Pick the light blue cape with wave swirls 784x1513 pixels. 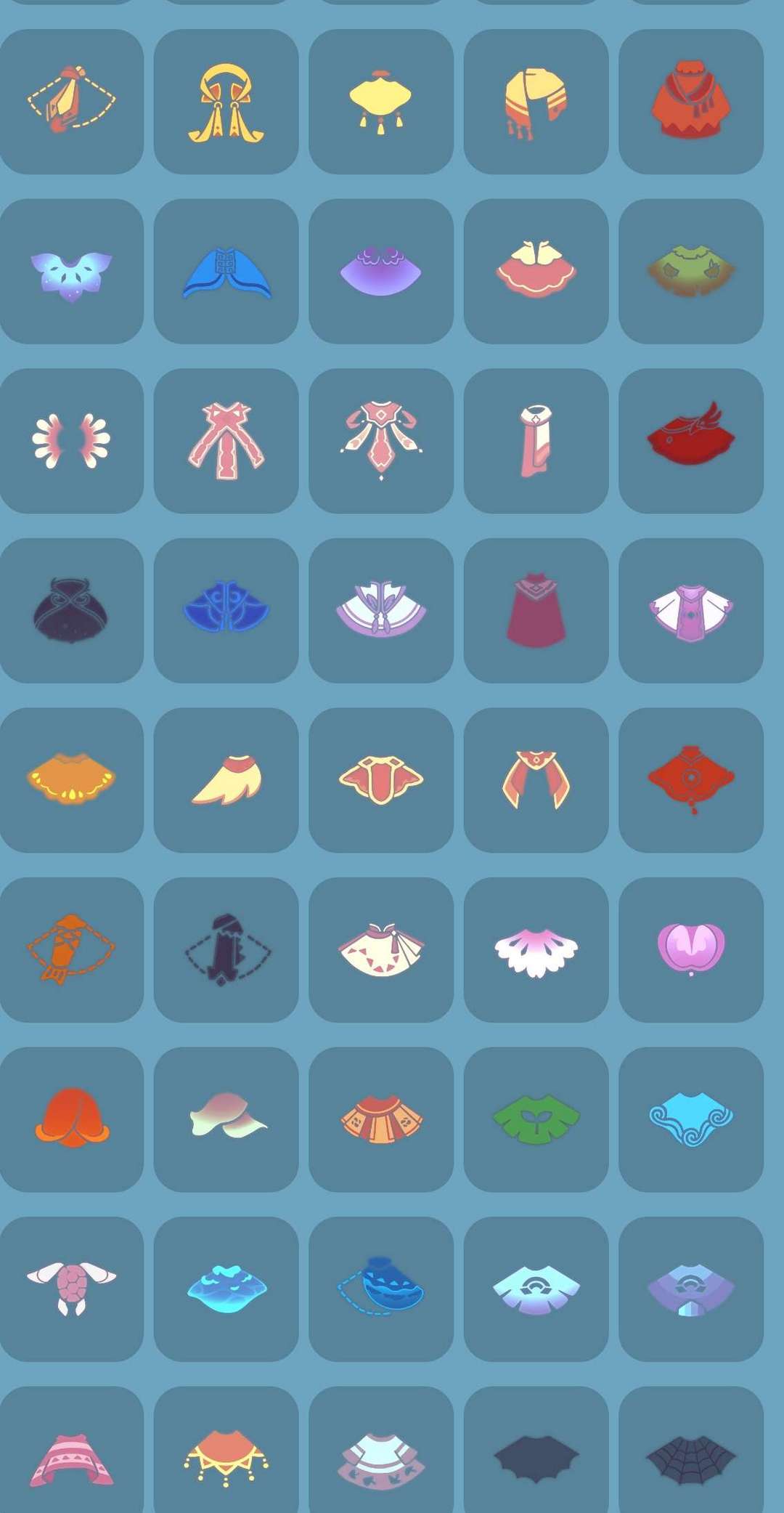(x=691, y=1119)
